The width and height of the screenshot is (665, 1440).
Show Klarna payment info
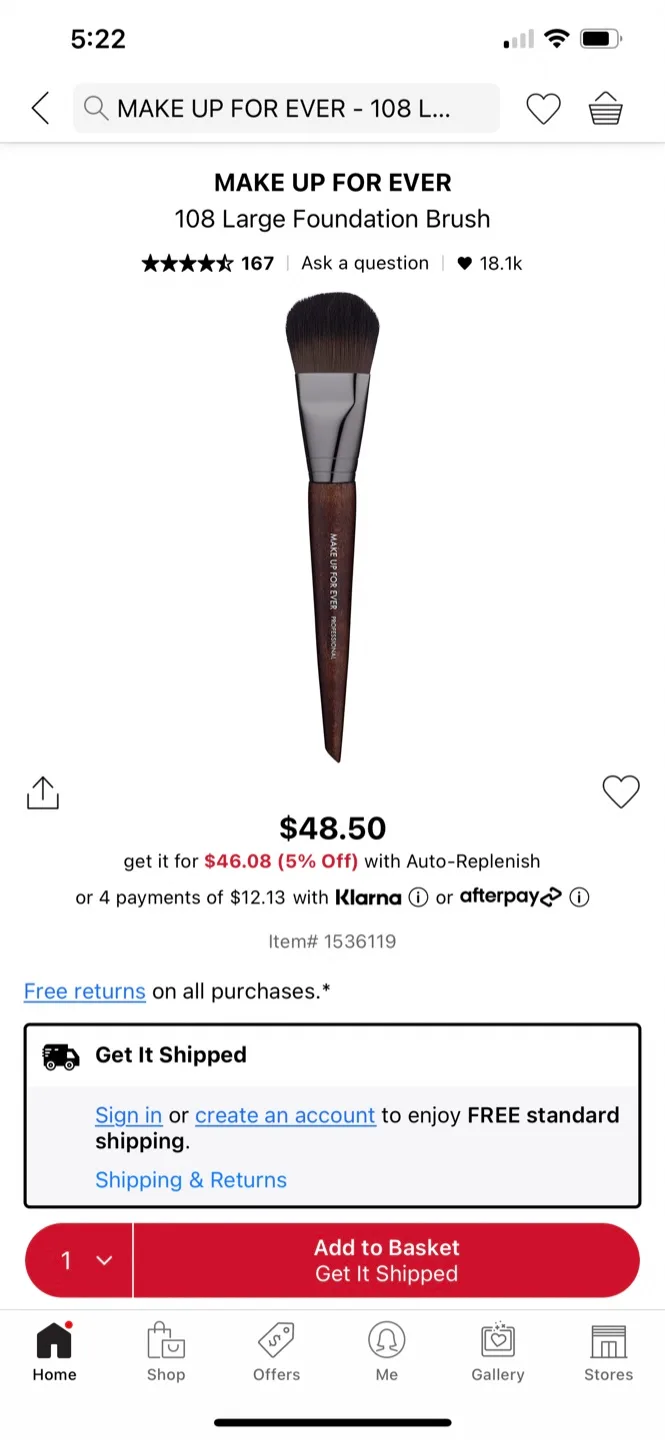[x=419, y=897]
